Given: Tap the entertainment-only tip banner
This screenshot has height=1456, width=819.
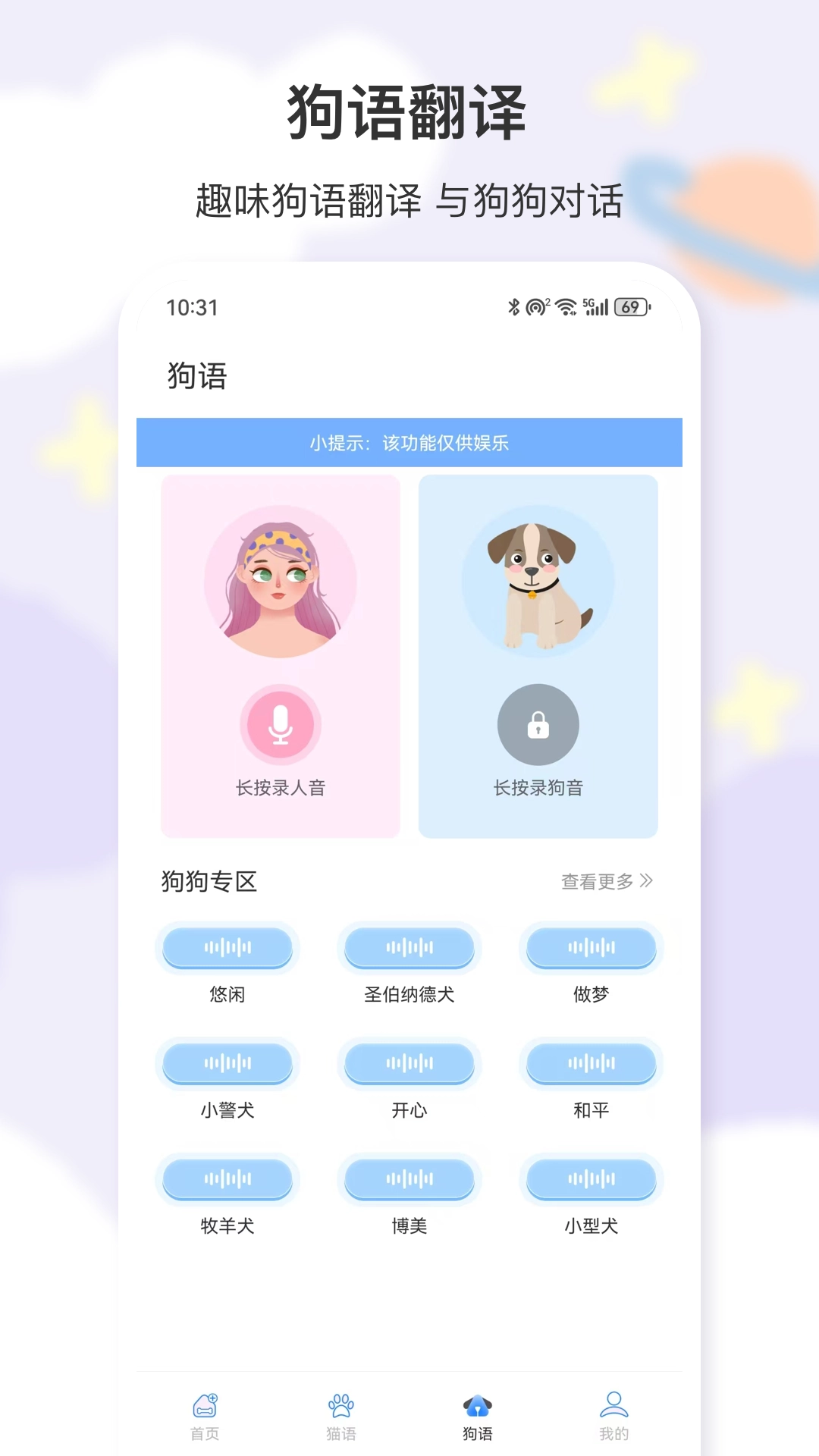Looking at the screenshot, I should point(409,443).
